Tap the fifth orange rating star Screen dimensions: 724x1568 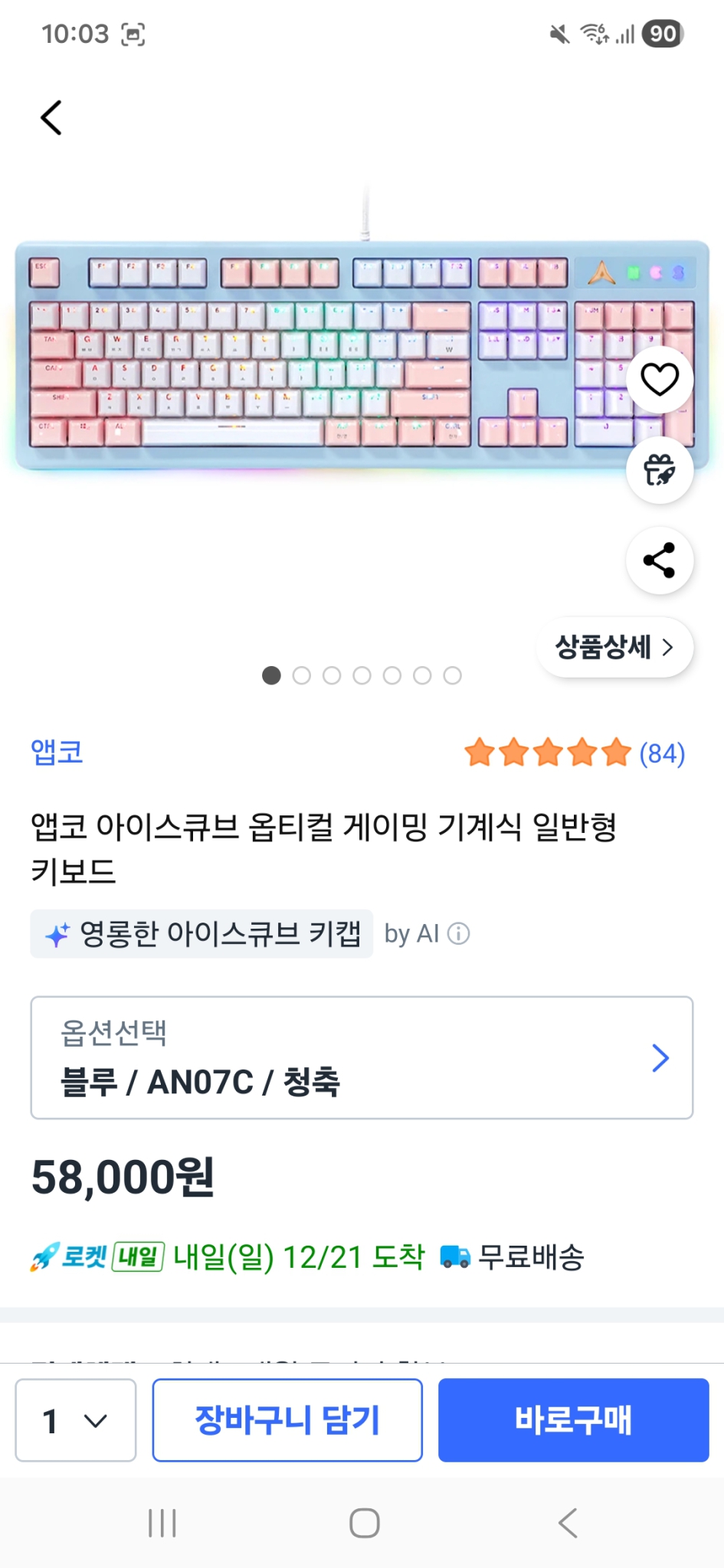[612, 753]
